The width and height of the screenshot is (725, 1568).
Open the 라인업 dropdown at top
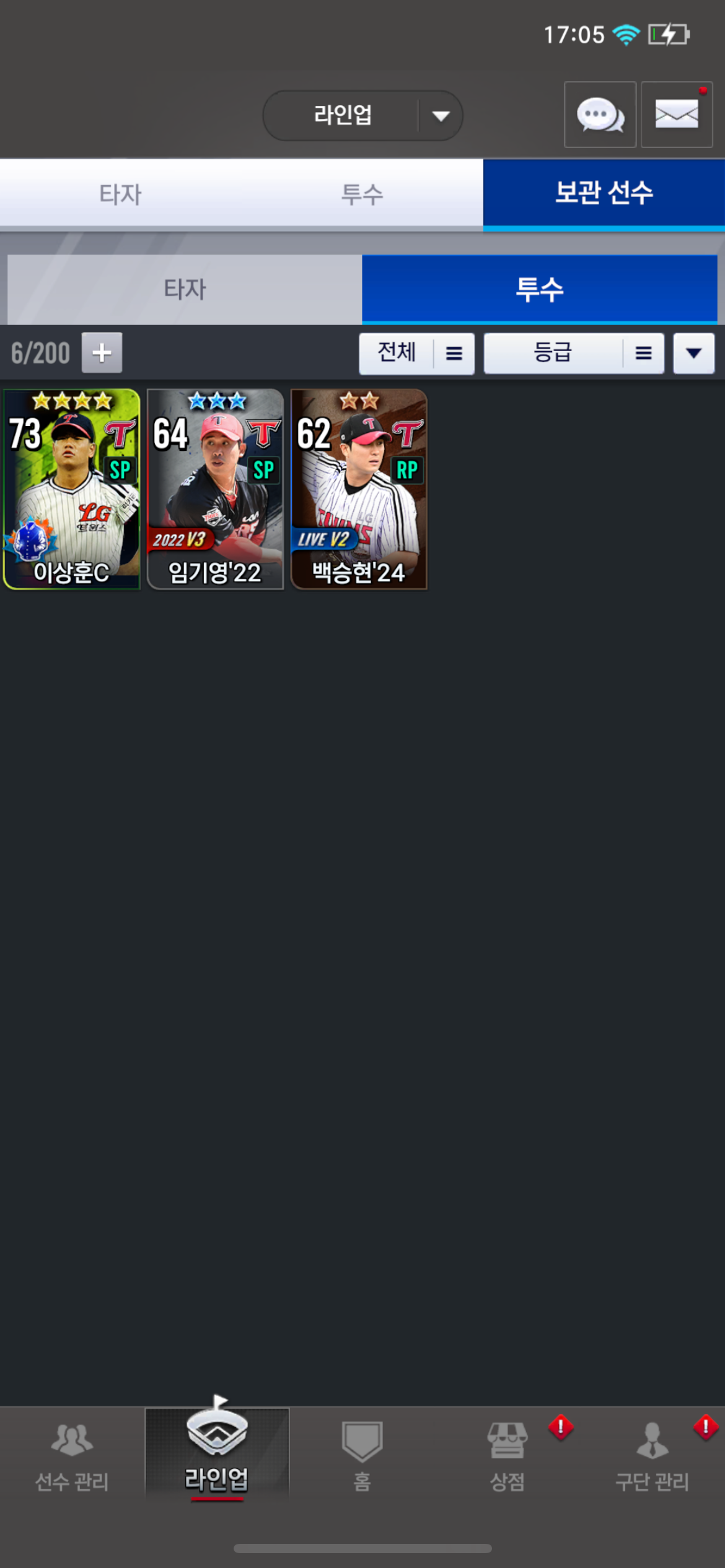click(x=362, y=116)
